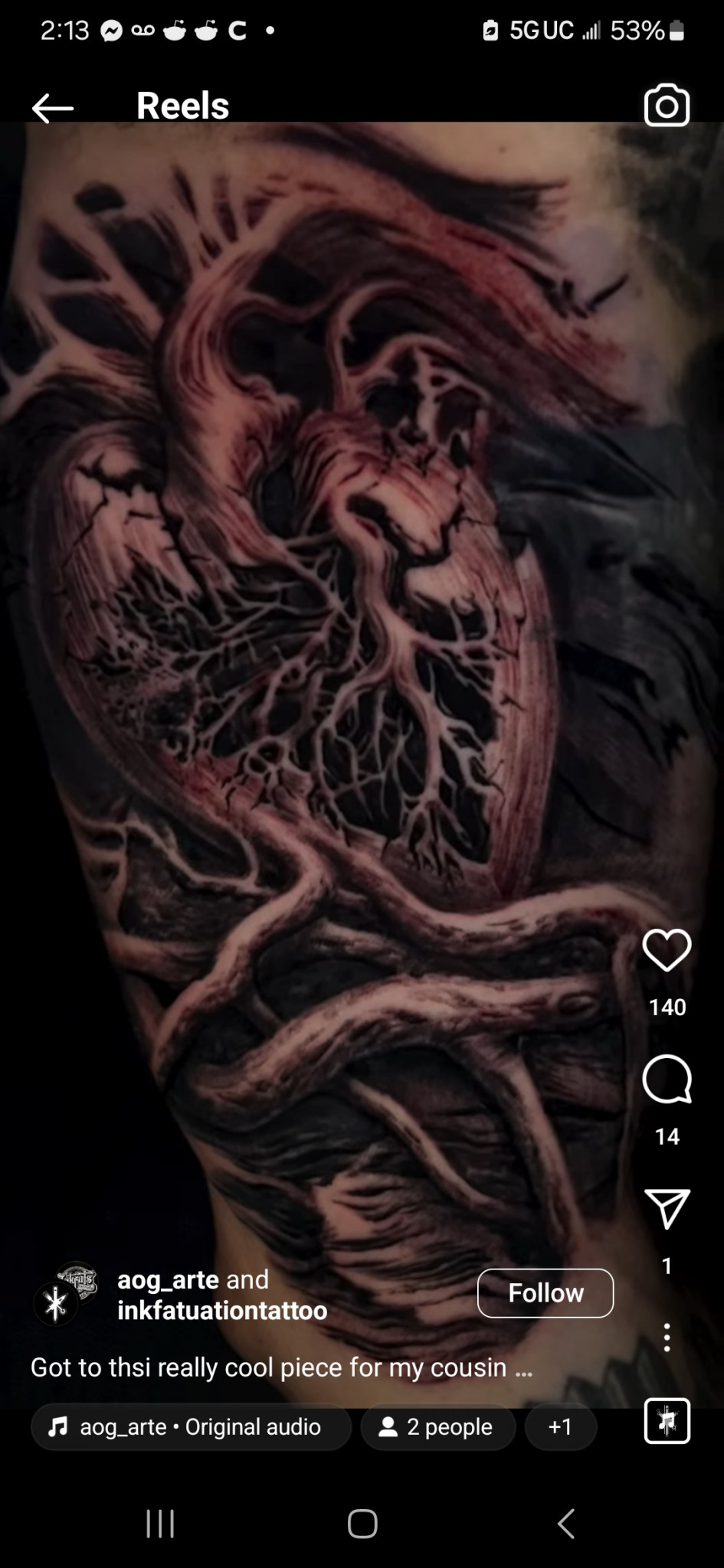The width and height of the screenshot is (724, 1568).
Task: Open the three-dot more options menu
Action: coord(667,1338)
